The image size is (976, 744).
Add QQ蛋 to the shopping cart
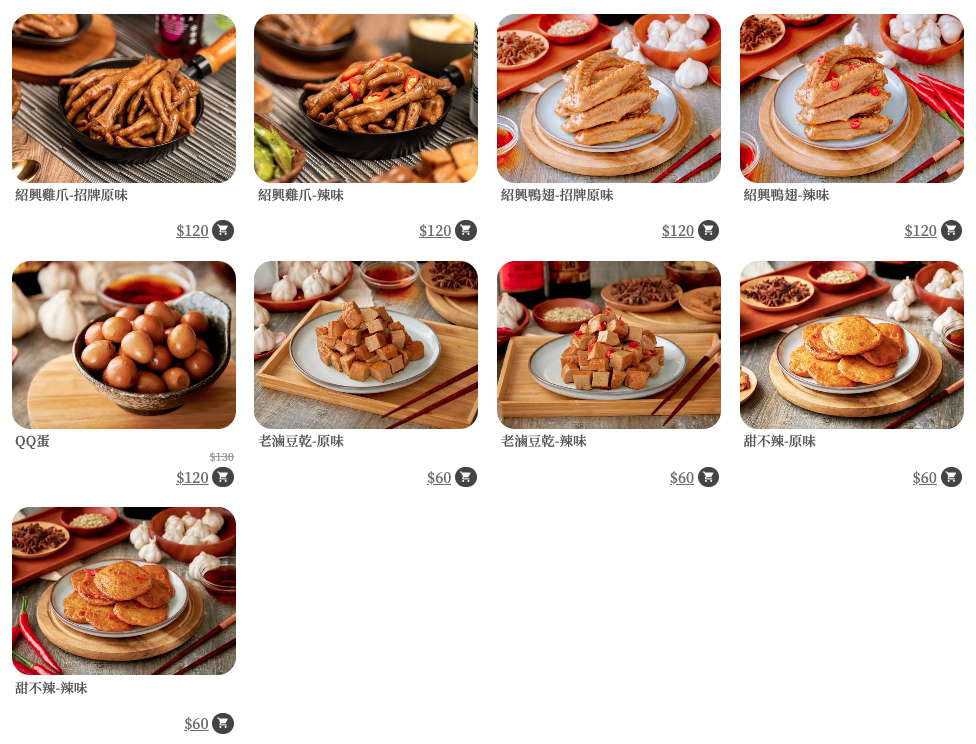[x=223, y=477]
